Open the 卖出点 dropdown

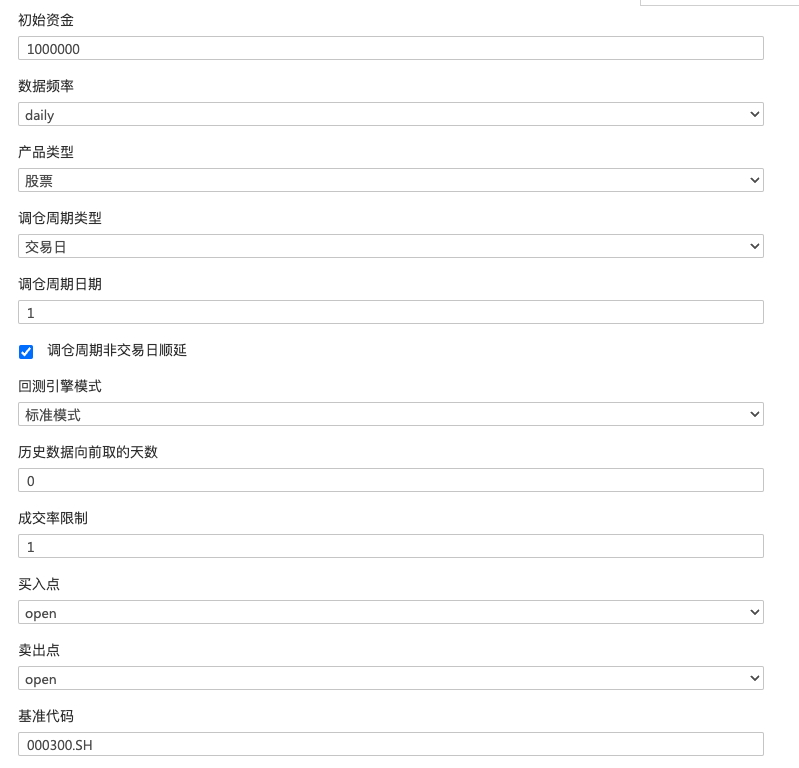[390, 678]
